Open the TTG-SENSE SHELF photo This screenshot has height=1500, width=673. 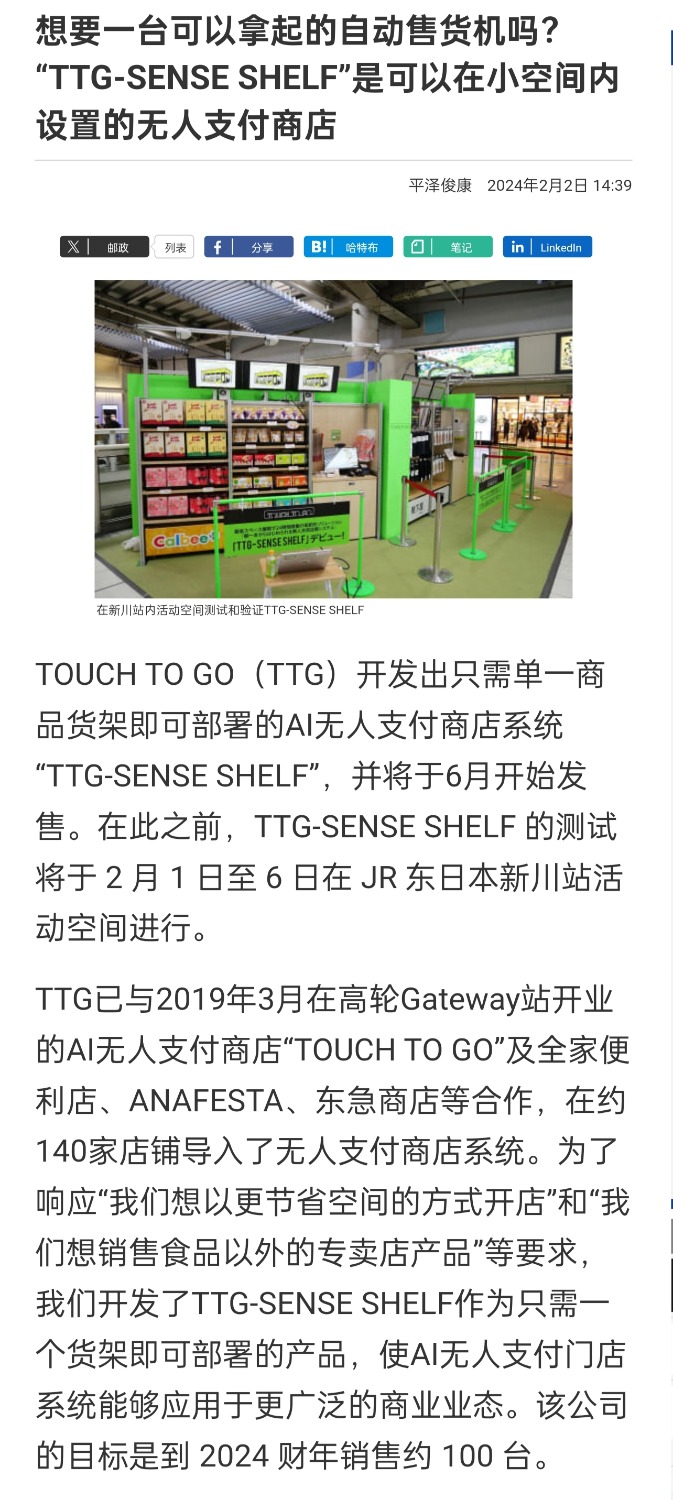click(x=333, y=438)
